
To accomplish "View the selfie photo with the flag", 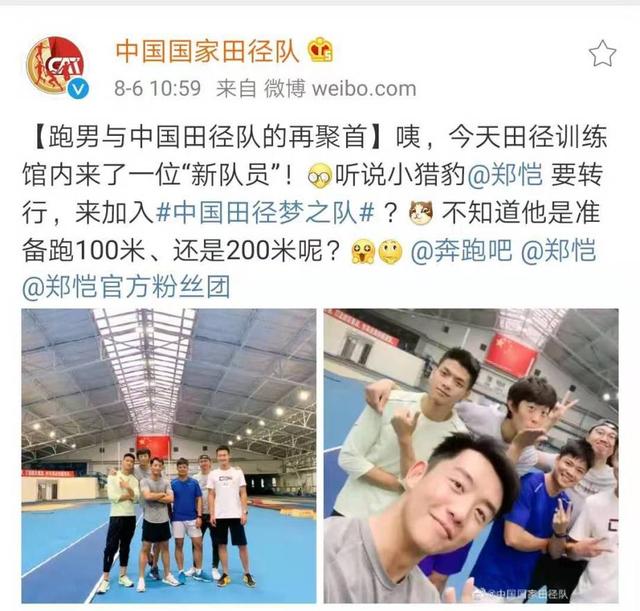I will point(471,456).
